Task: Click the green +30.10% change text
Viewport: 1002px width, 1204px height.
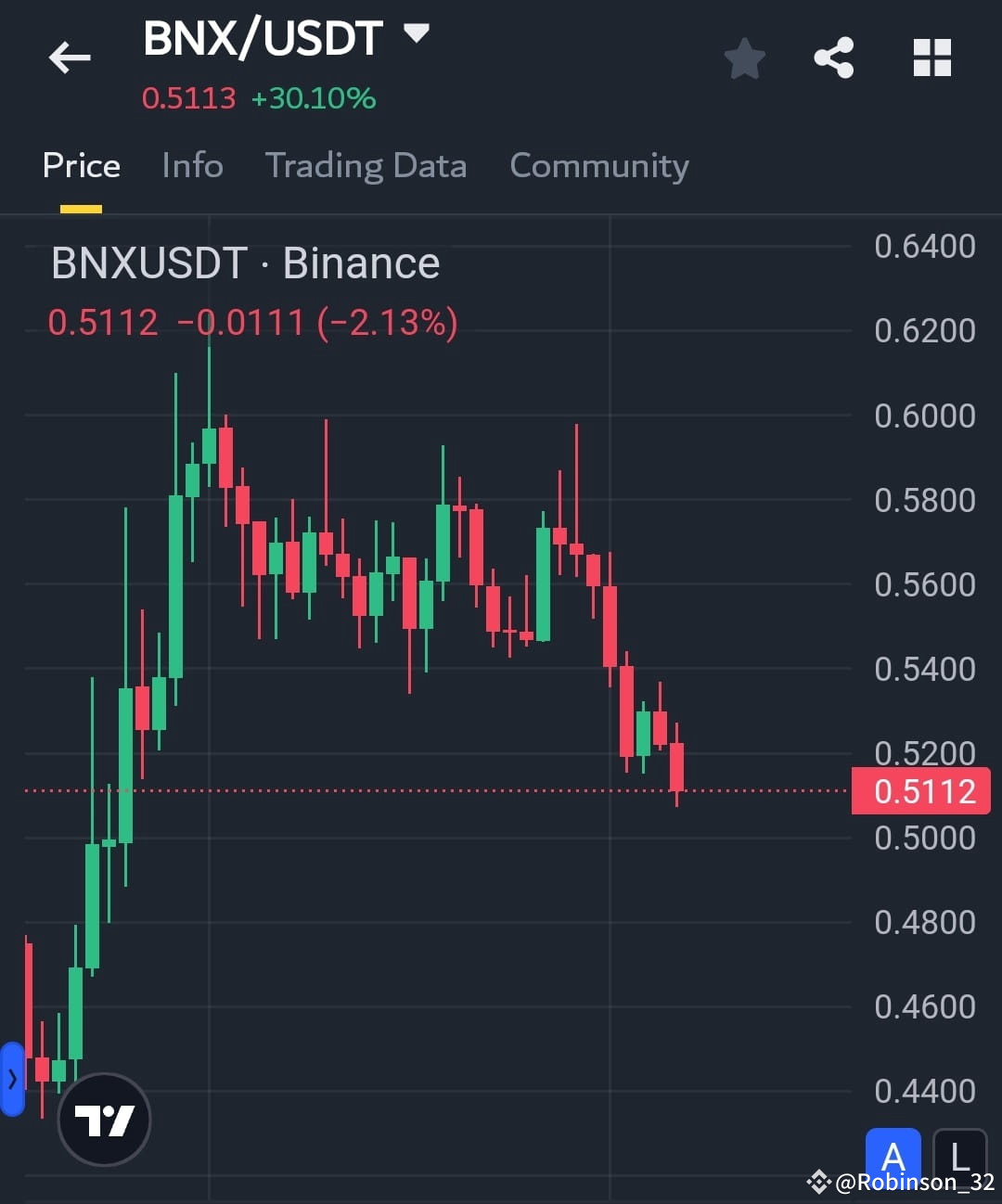Action: [315, 98]
